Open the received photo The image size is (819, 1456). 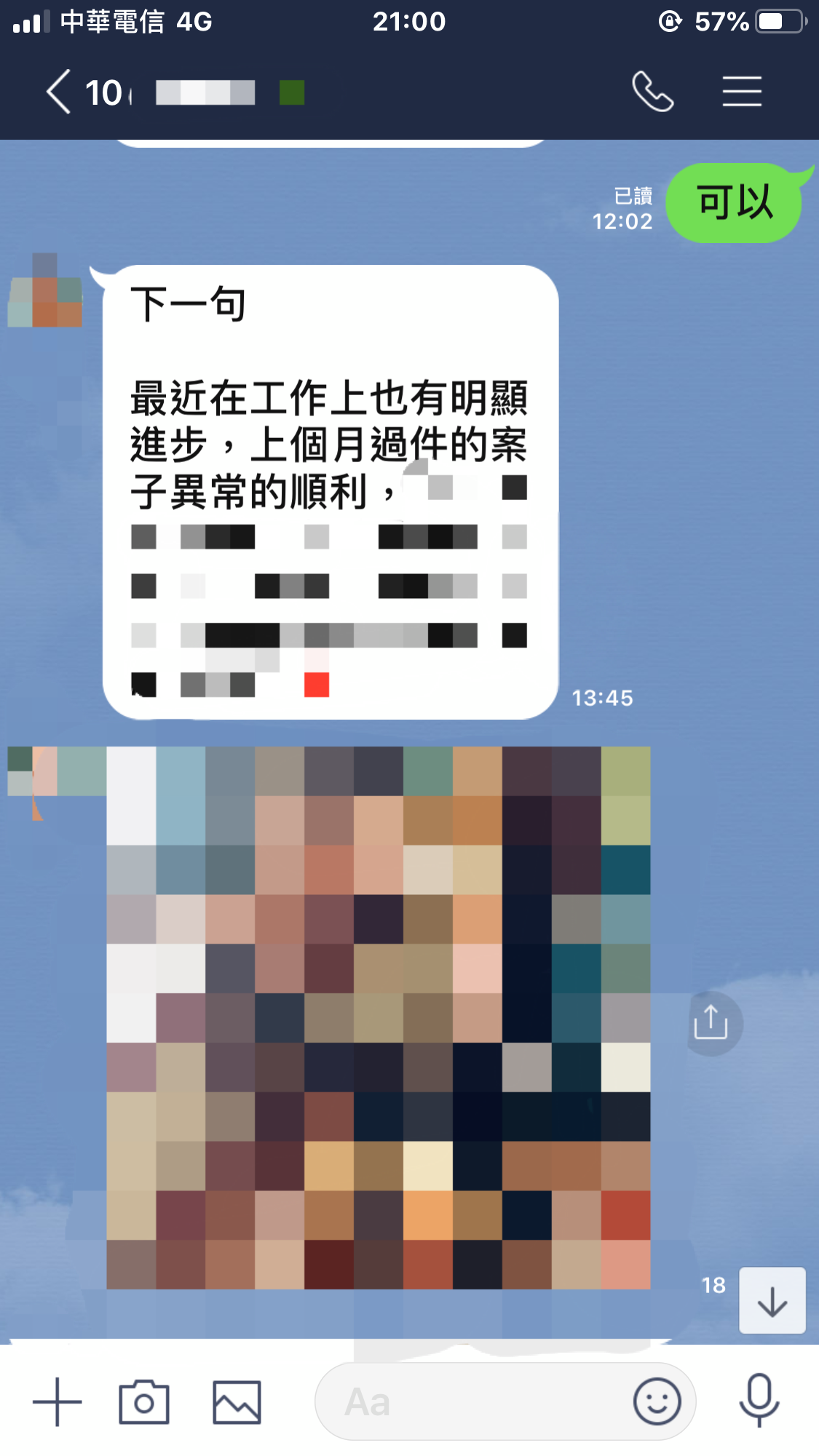coord(379,1017)
